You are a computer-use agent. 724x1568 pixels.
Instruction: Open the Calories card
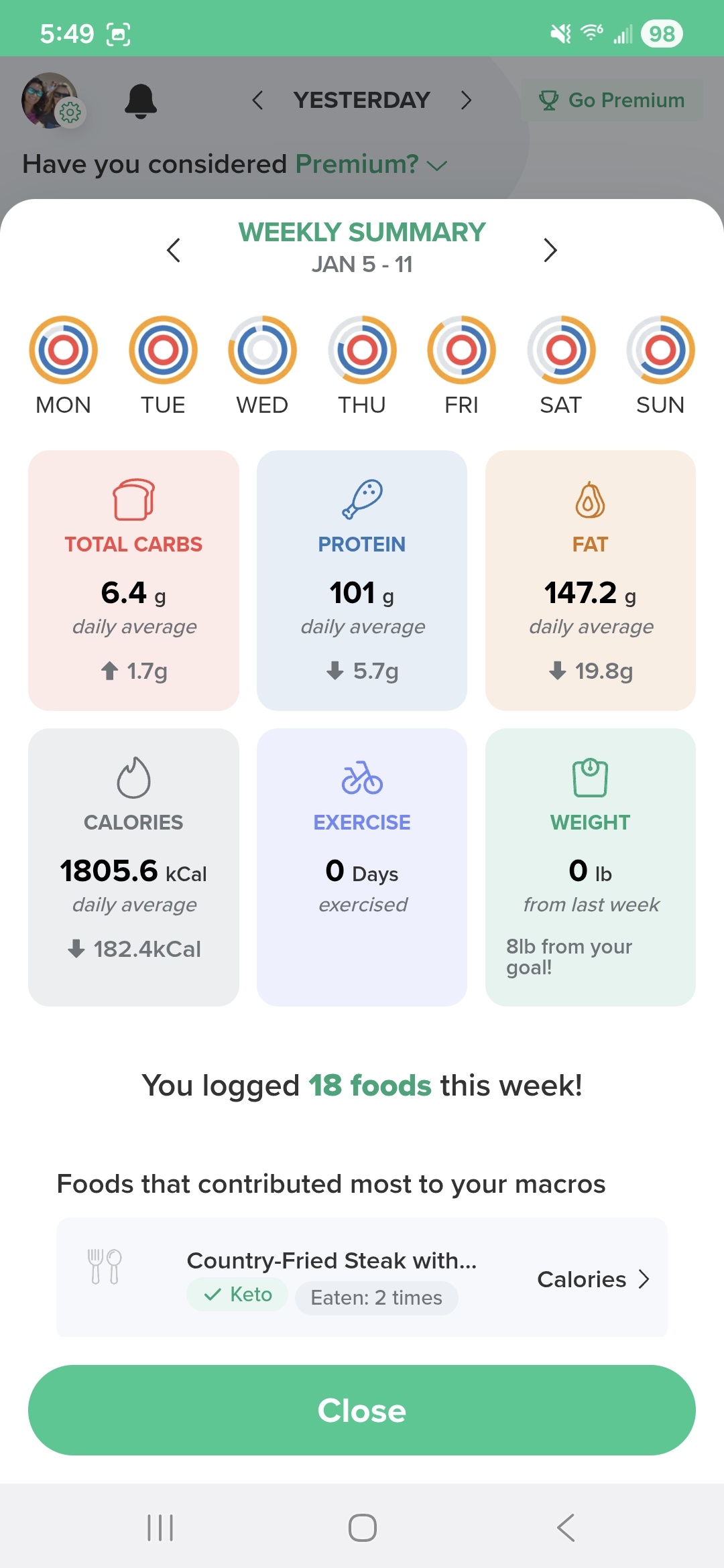point(133,866)
